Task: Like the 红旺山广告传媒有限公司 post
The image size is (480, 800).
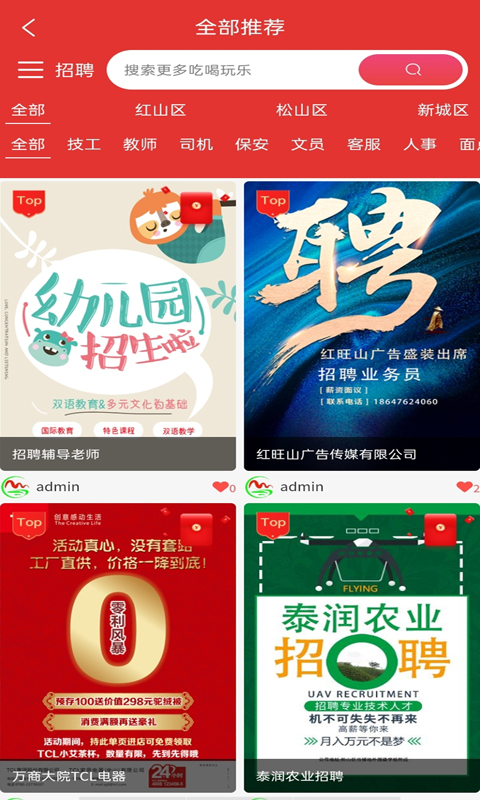Action: (464, 487)
